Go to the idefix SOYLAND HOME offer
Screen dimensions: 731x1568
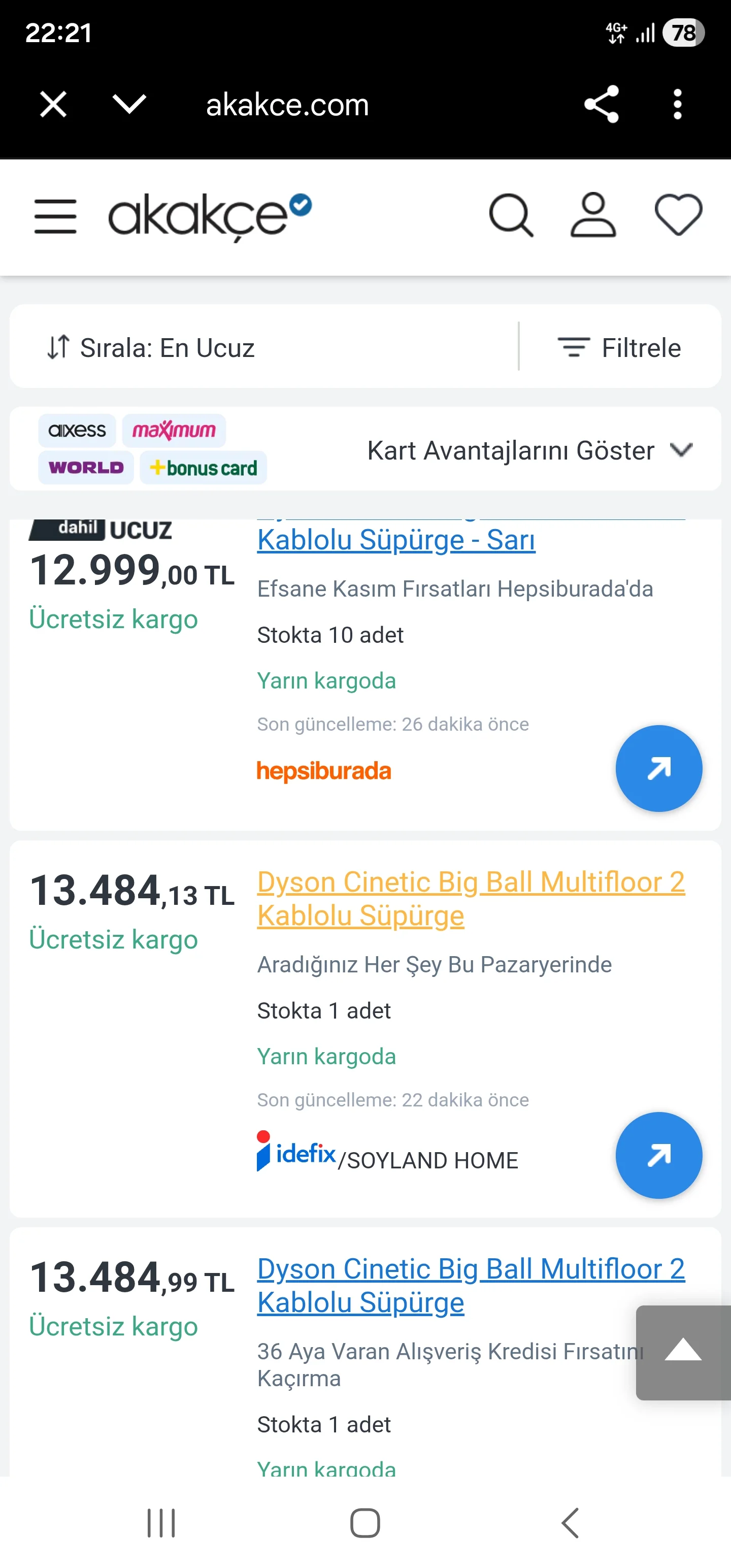click(658, 1155)
